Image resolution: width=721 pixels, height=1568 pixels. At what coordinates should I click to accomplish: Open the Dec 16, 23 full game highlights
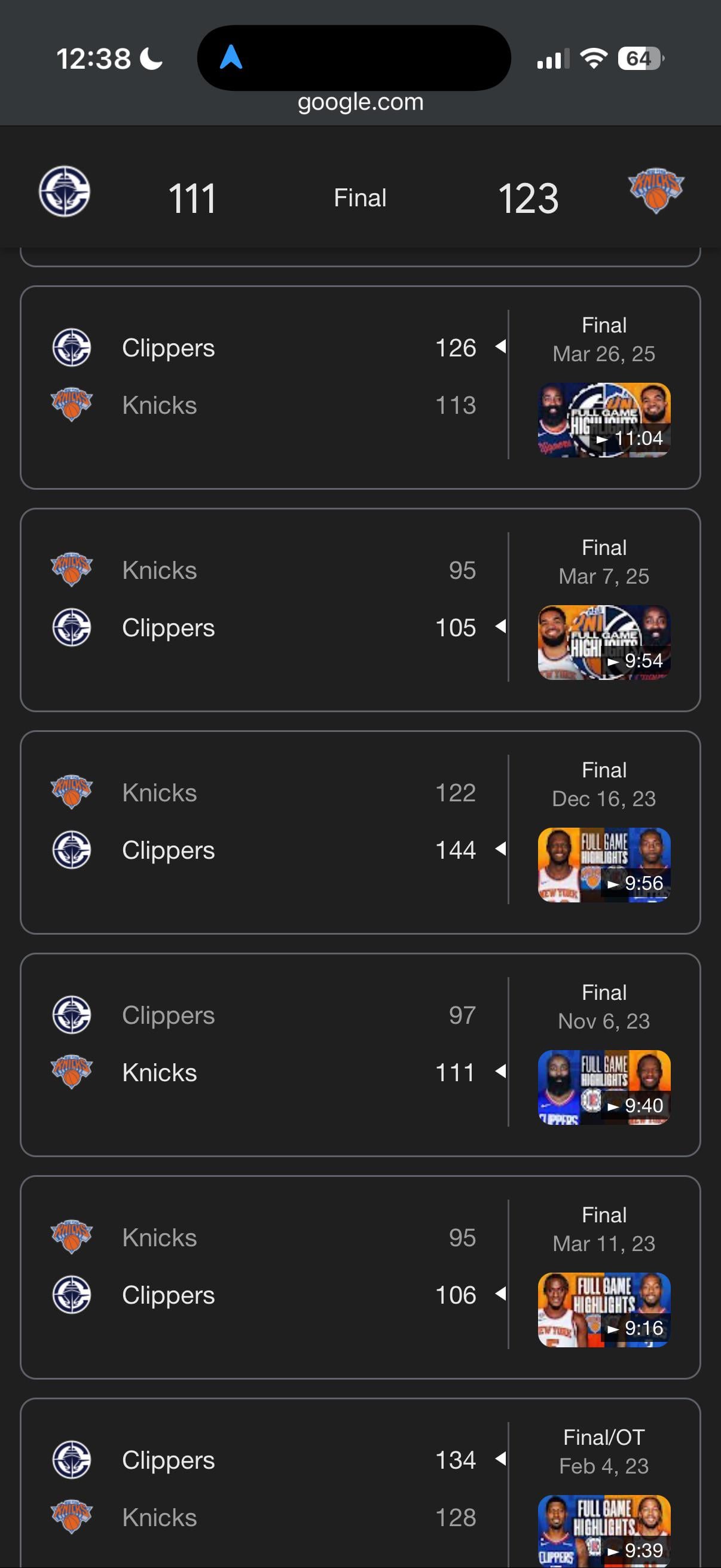coord(604,864)
